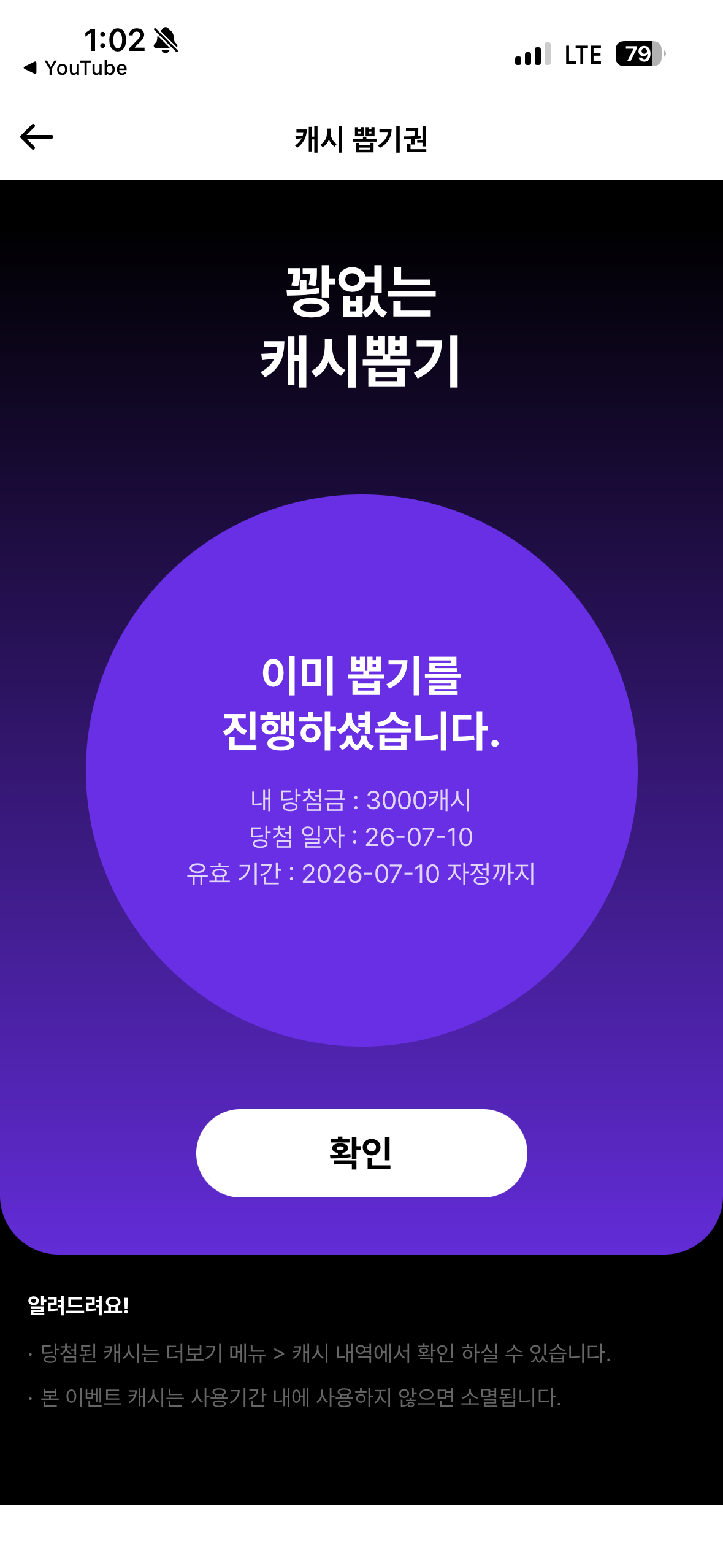This screenshot has height=1568, width=723.
Task: Go back using the top-left arrow
Action: [x=37, y=137]
